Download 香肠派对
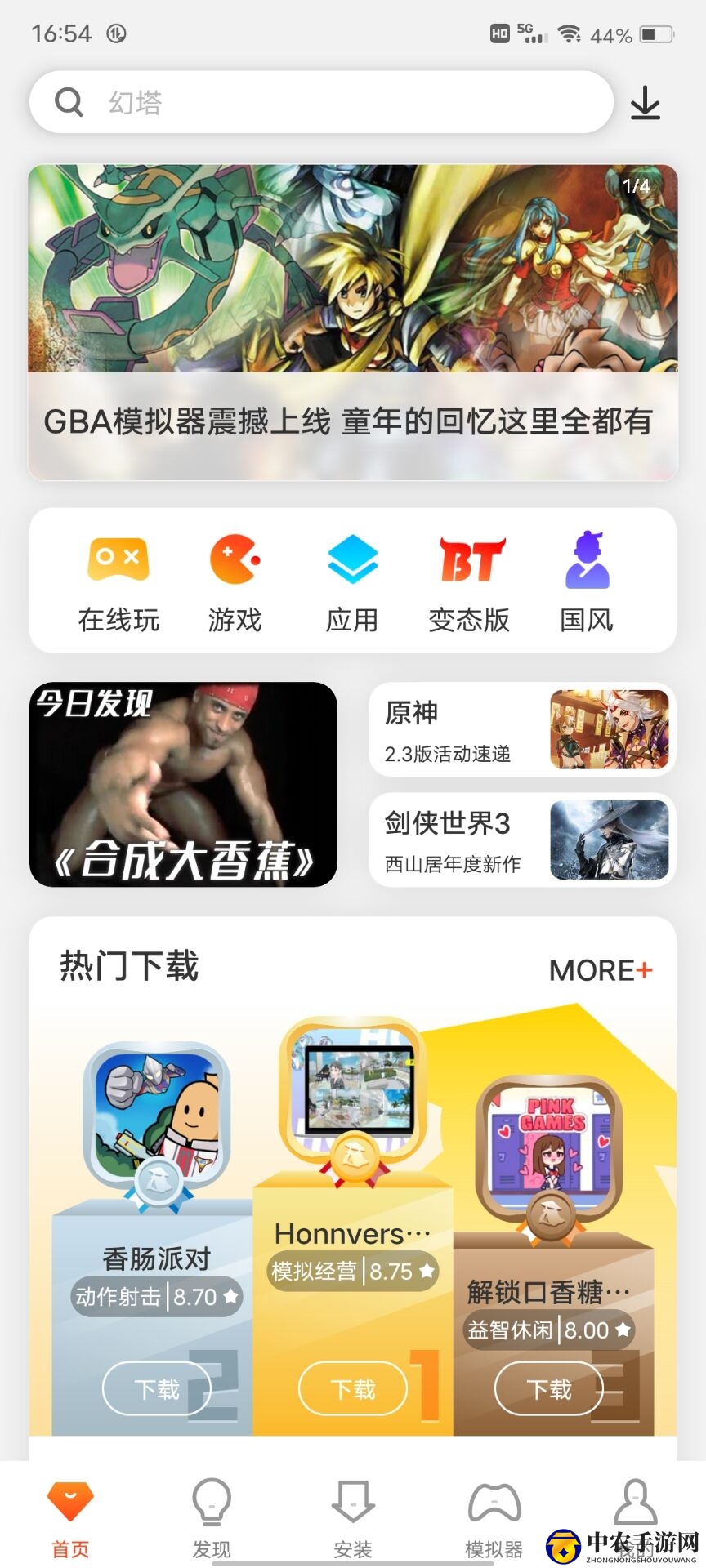This screenshot has width=706, height=1568. click(x=157, y=1388)
